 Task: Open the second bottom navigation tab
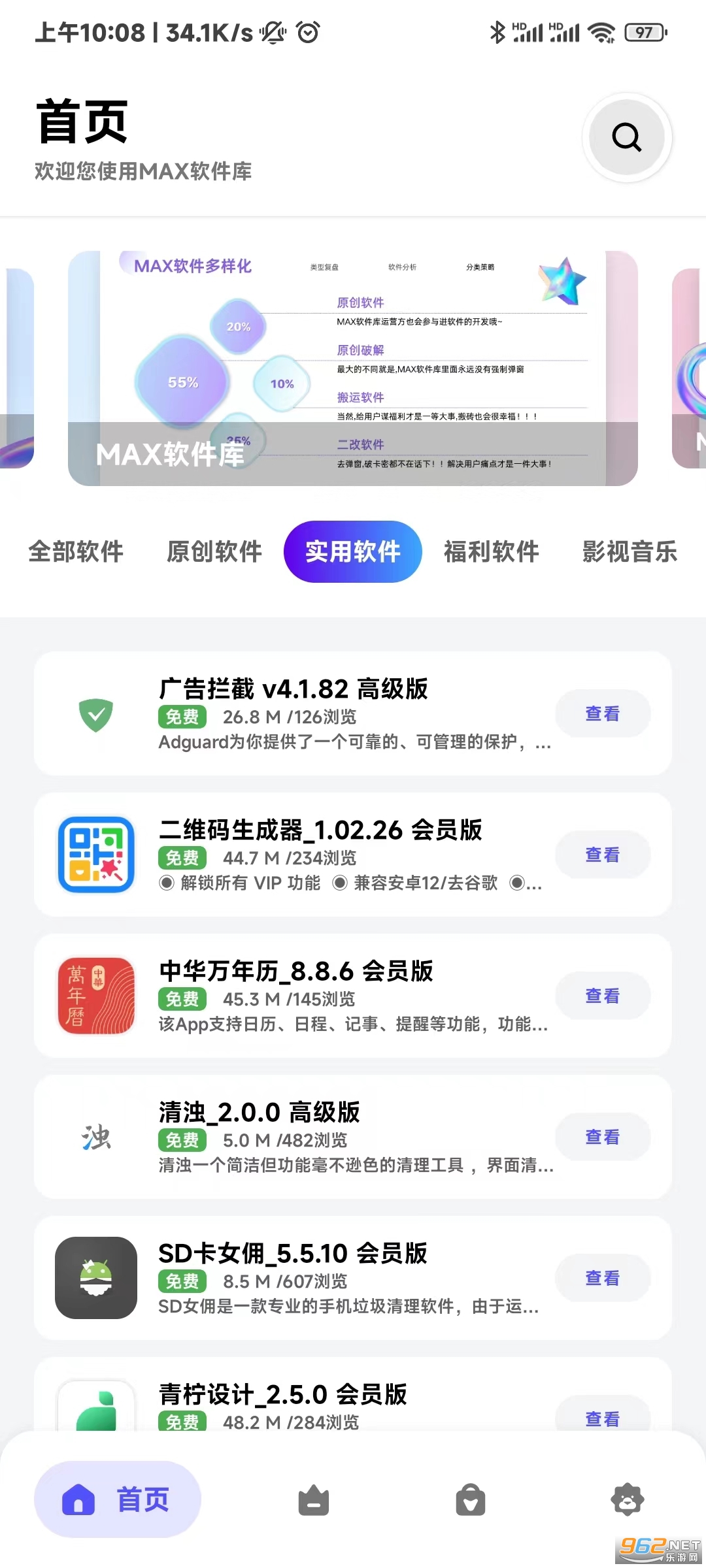314,1500
